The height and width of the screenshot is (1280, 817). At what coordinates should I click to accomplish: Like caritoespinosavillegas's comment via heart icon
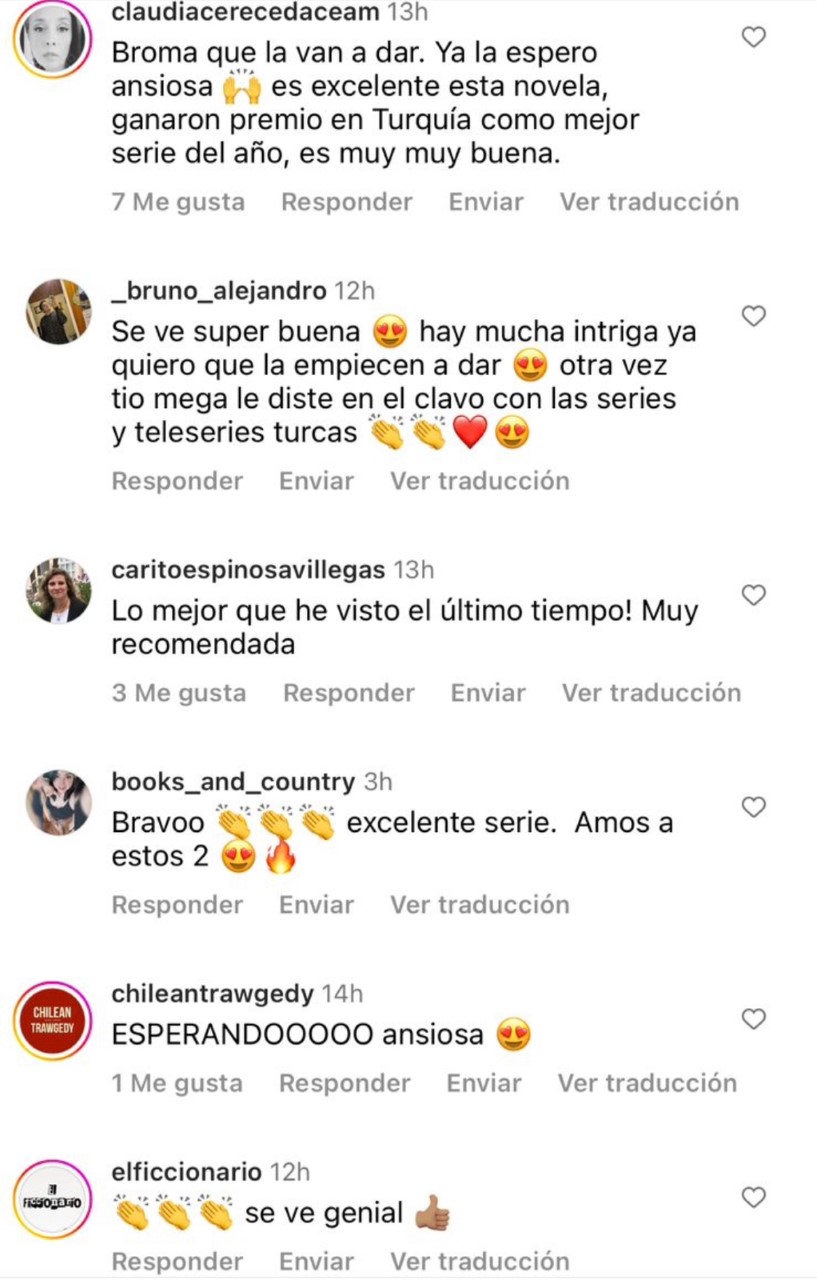pos(753,593)
